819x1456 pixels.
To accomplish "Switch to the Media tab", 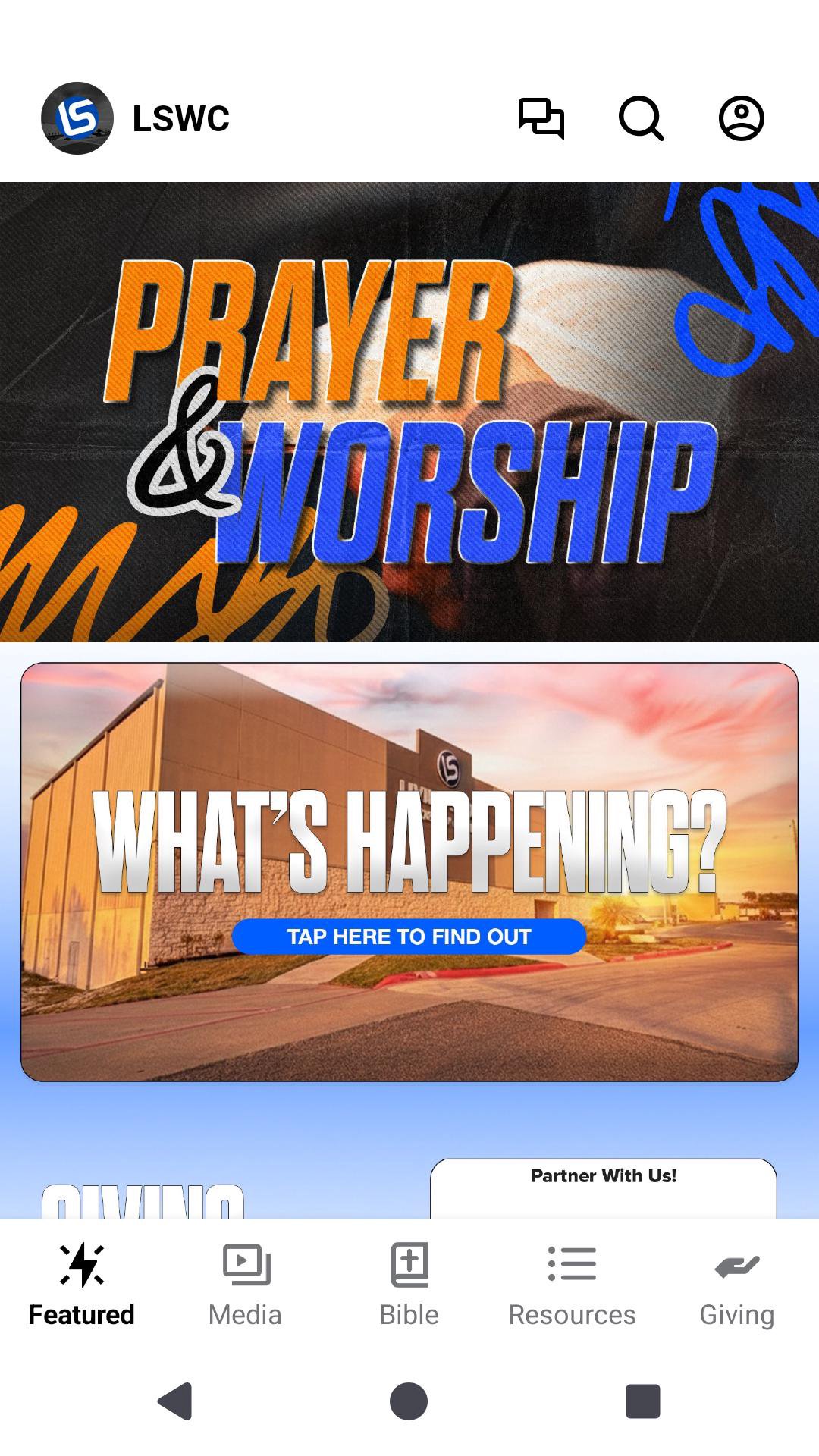I will point(245,1285).
